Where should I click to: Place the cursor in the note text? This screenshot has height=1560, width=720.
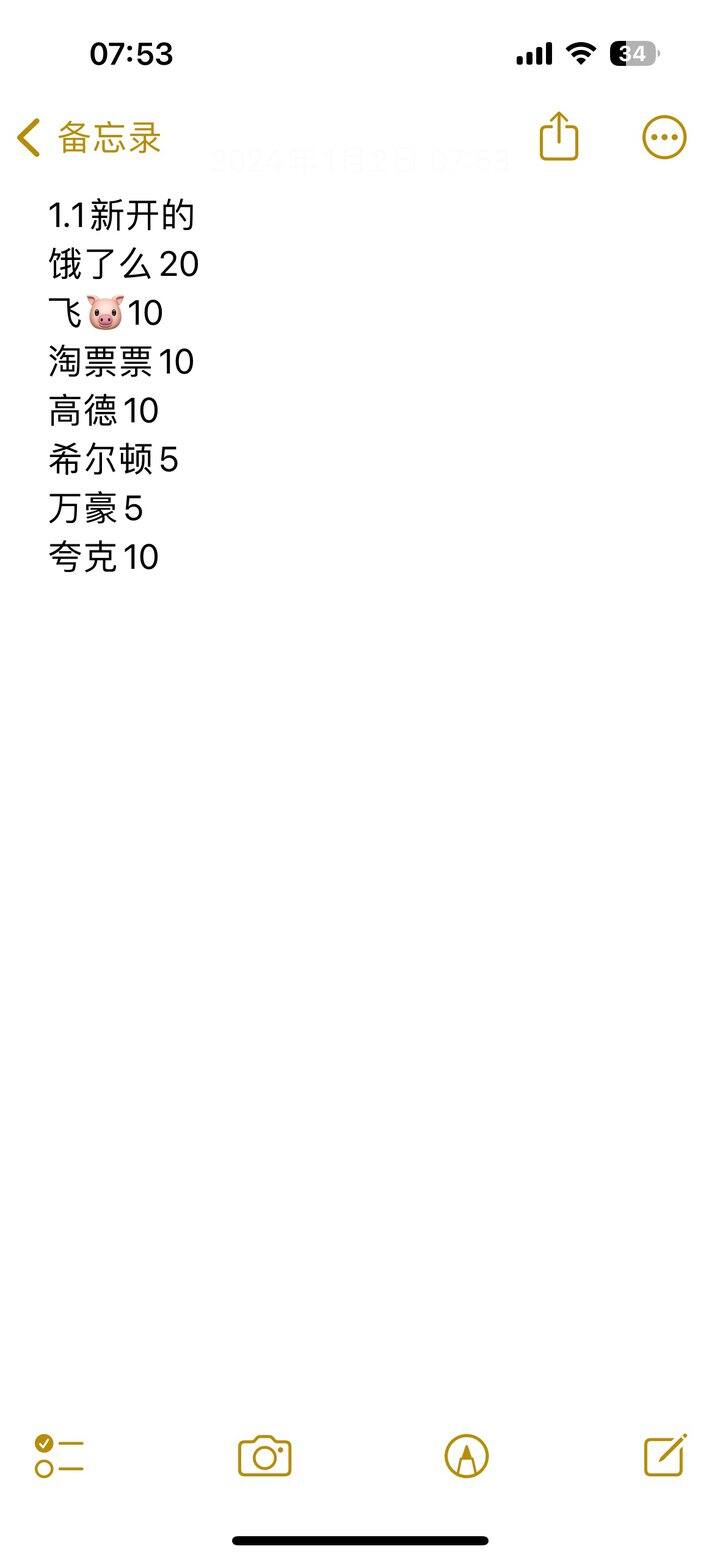click(124, 386)
